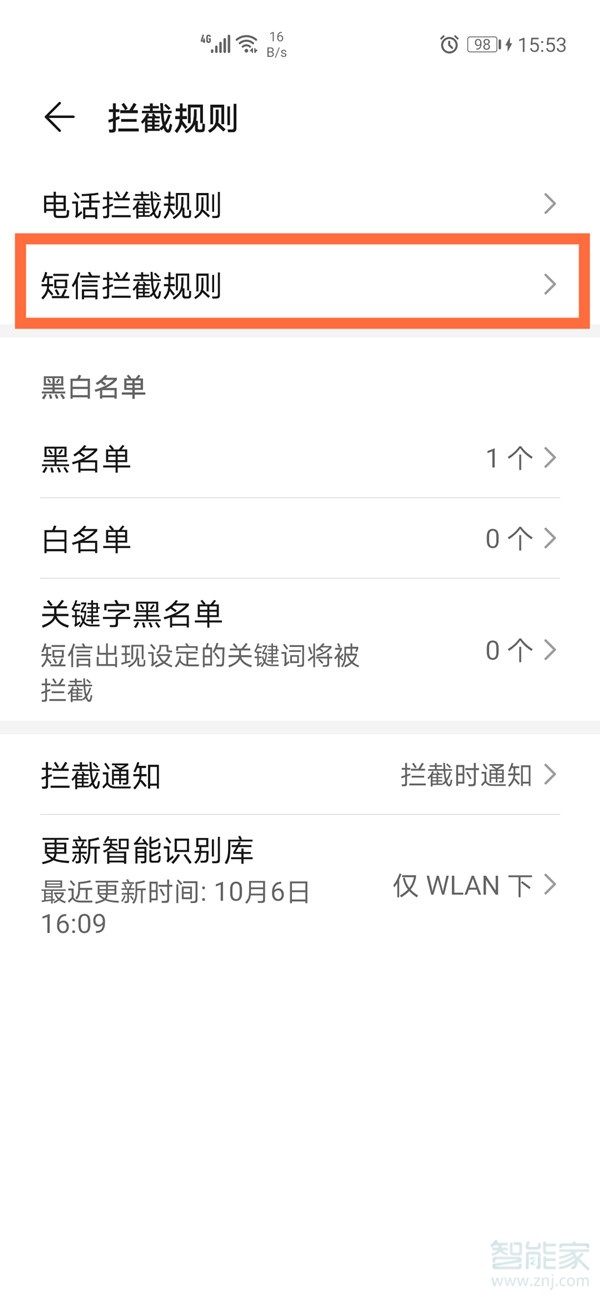Open 关键字黑名单 settings
Viewport: 600px width, 1300px height.
300,650
